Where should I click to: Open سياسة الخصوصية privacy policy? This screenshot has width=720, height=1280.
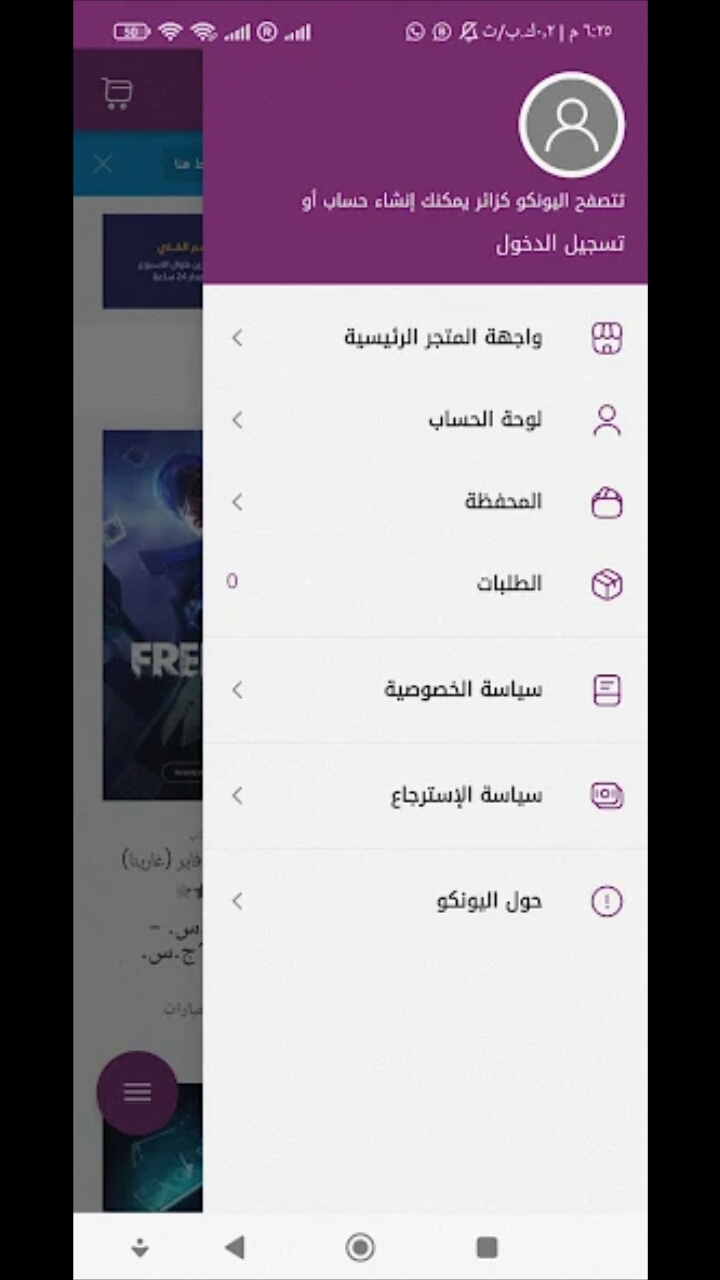point(425,690)
